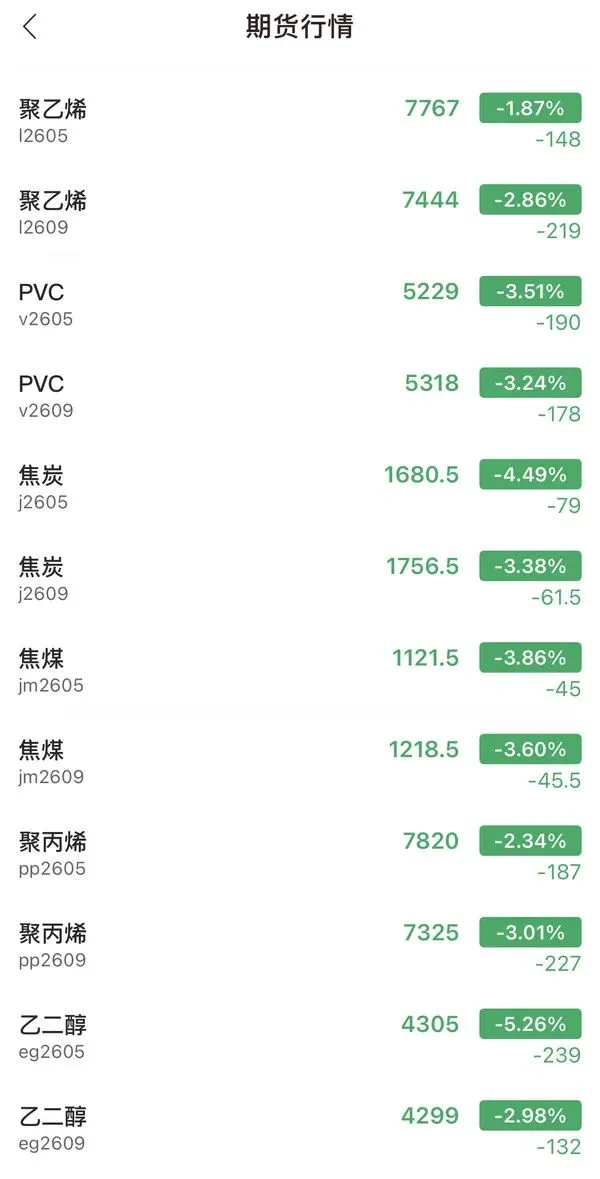
Task: Open the 聚乙烯 l2609 quote
Action: (x=300, y=213)
